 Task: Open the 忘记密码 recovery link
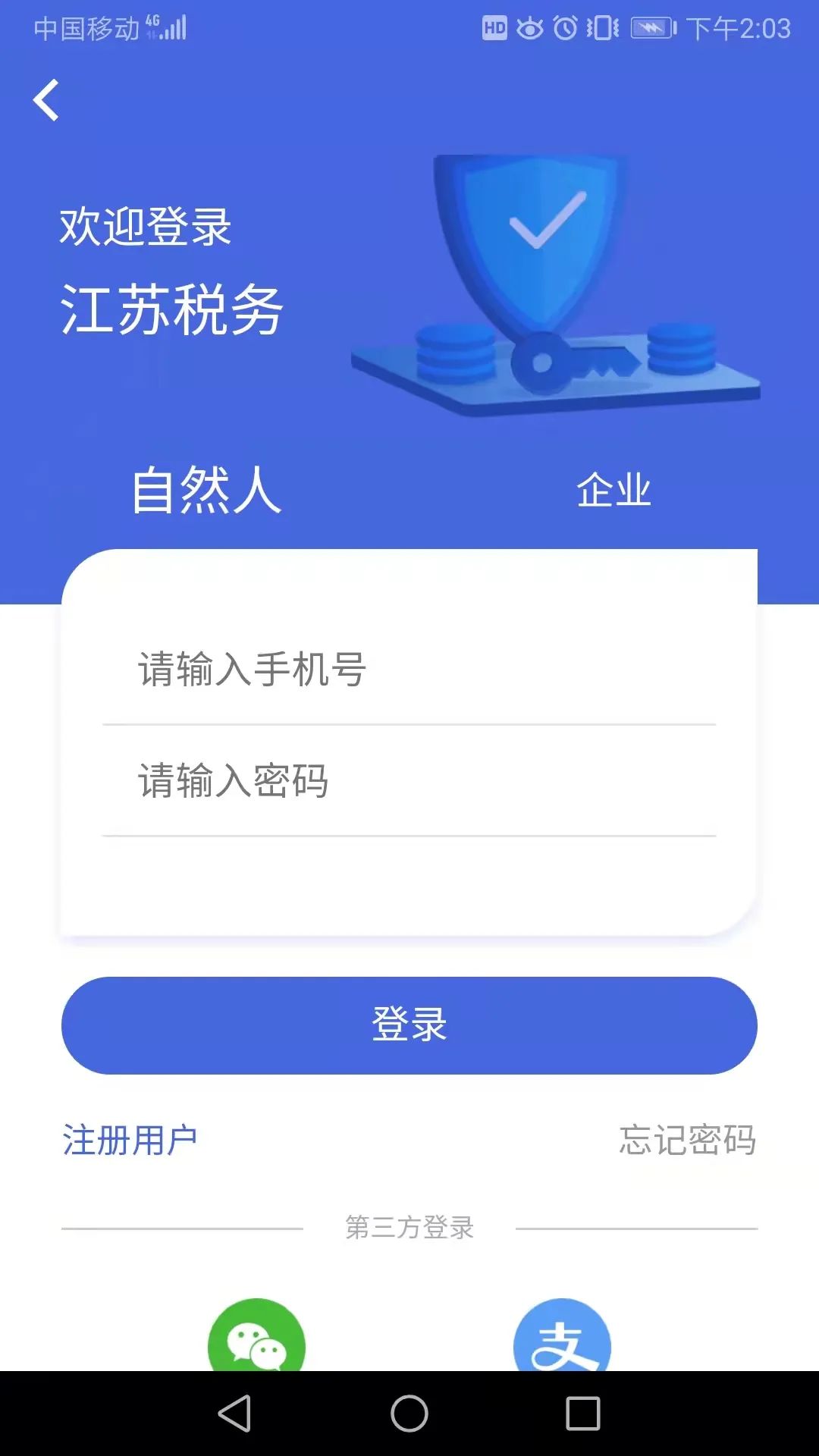tap(687, 1141)
